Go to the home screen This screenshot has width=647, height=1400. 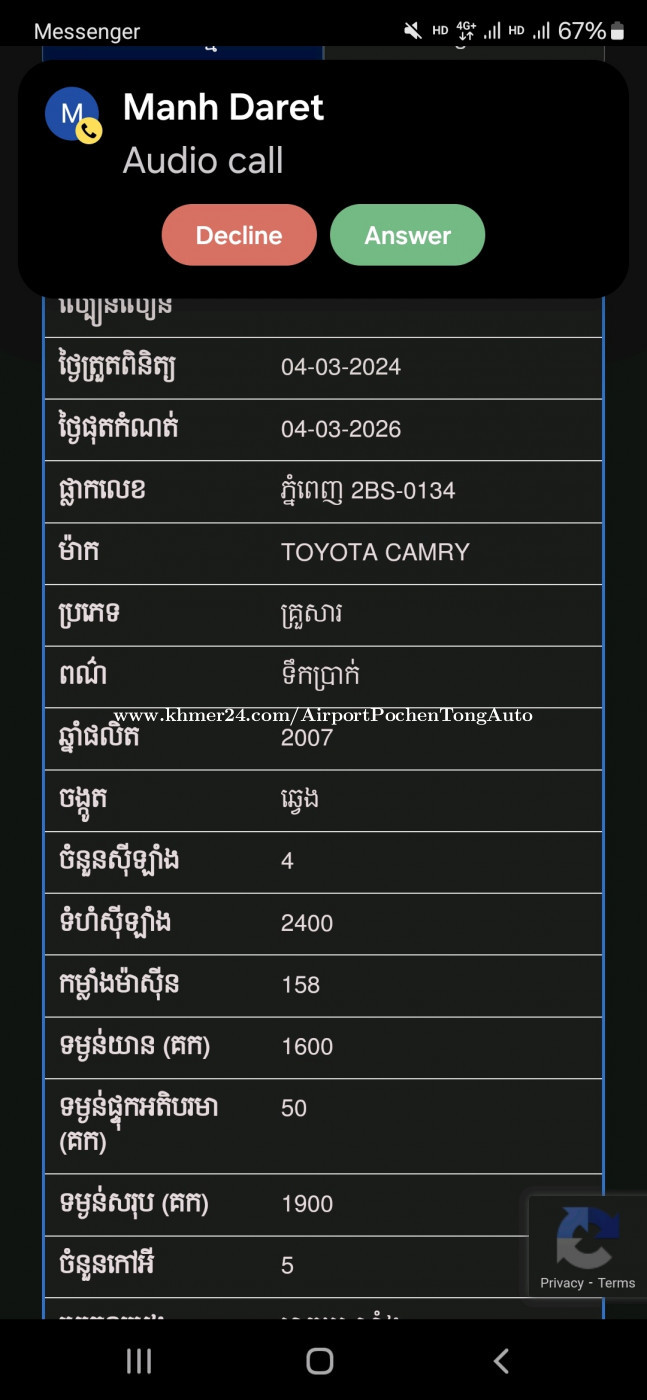click(x=320, y=1360)
